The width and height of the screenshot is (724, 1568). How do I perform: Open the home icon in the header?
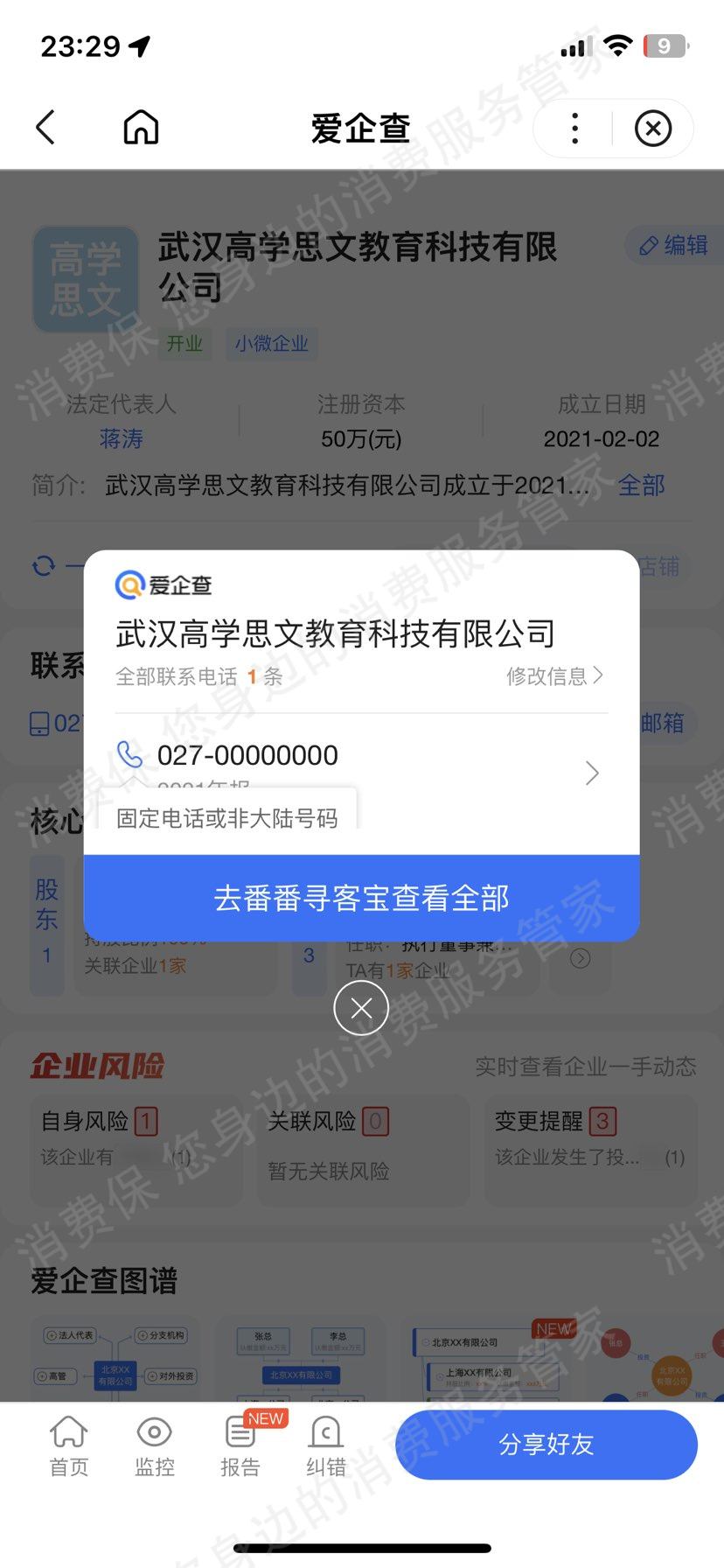point(141,128)
